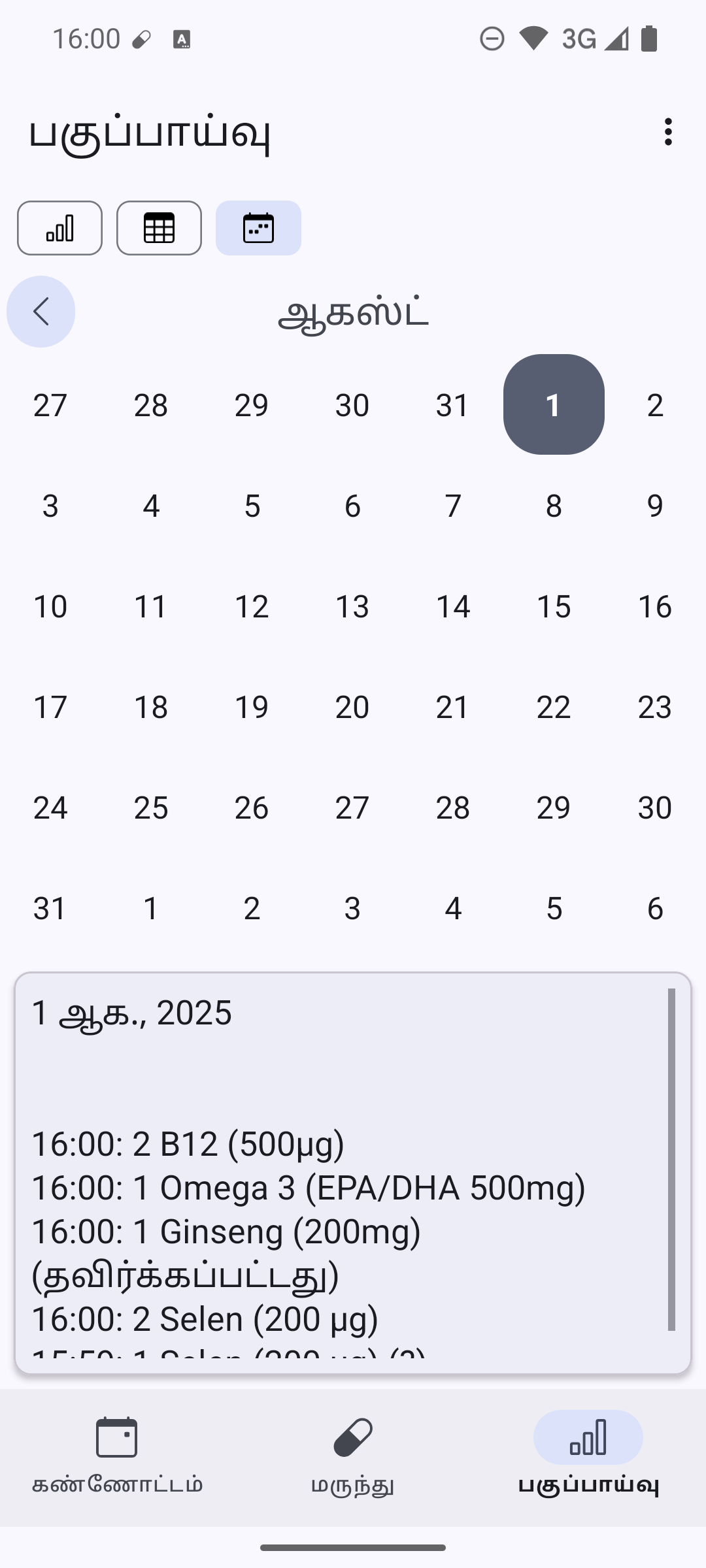Select the calendar view button

tap(258, 228)
